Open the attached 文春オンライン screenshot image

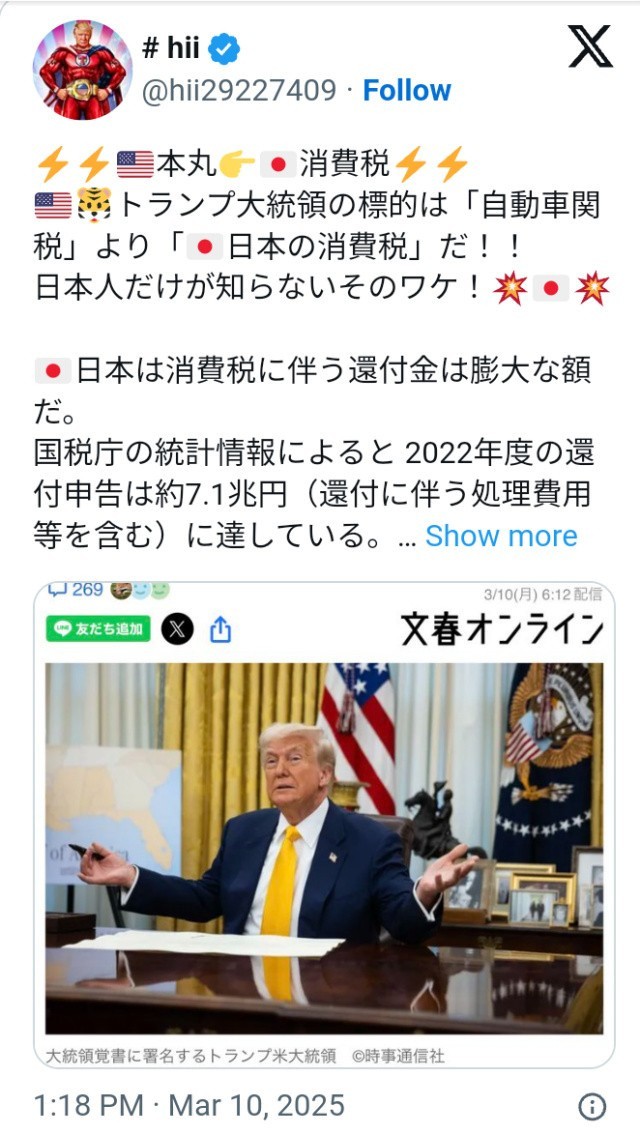pyautogui.click(x=324, y=824)
